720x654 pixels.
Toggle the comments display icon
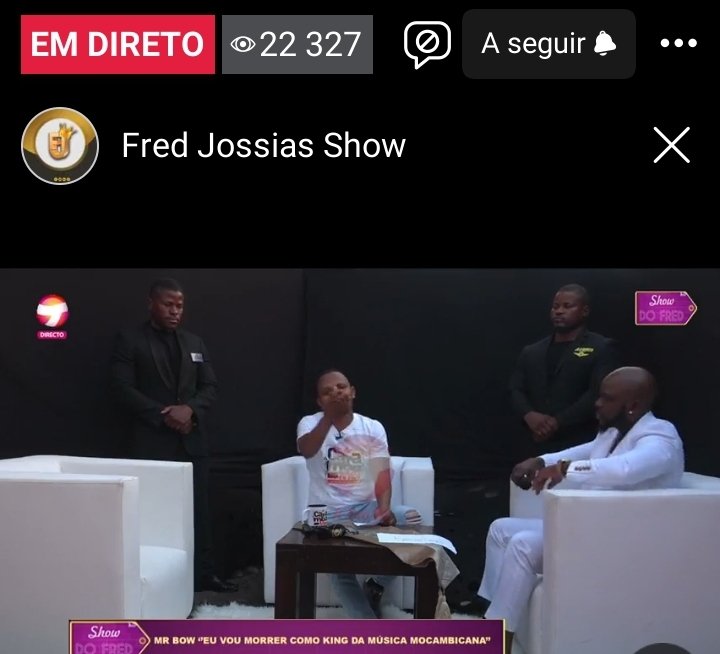(427, 44)
